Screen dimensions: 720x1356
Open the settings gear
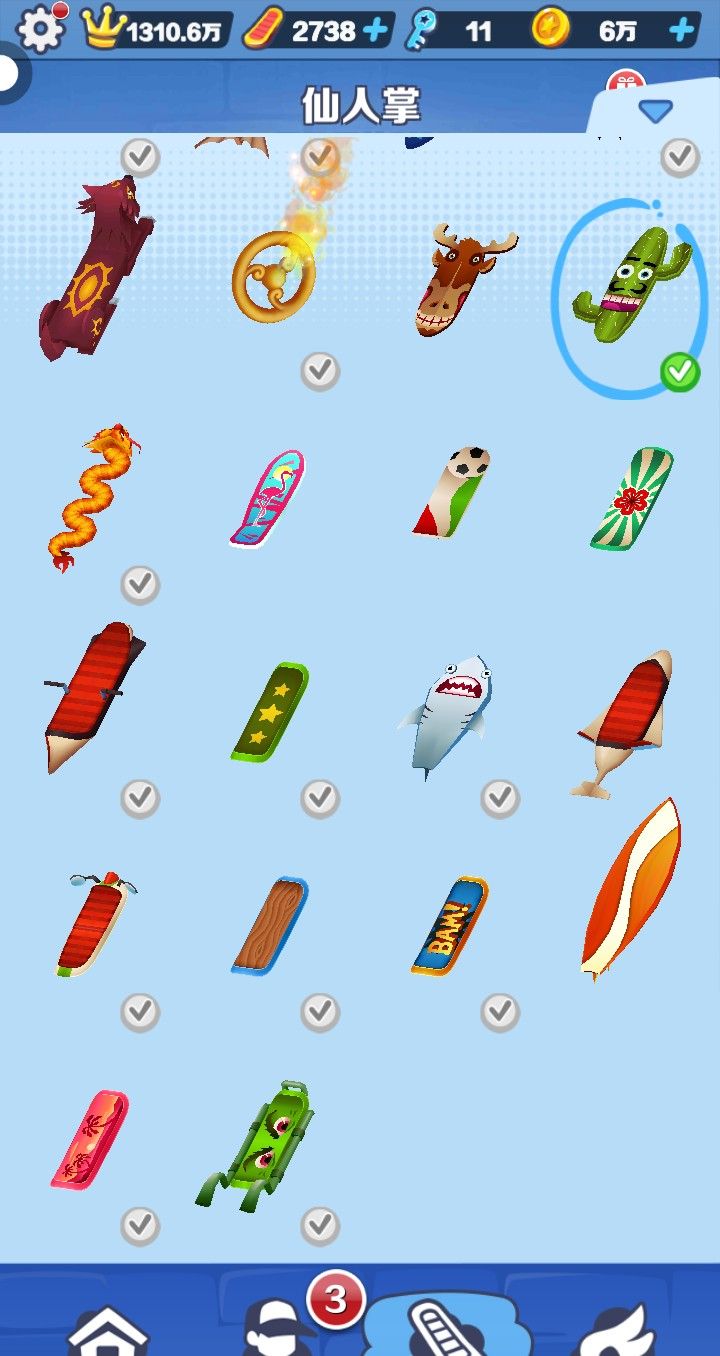pos(39,30)
